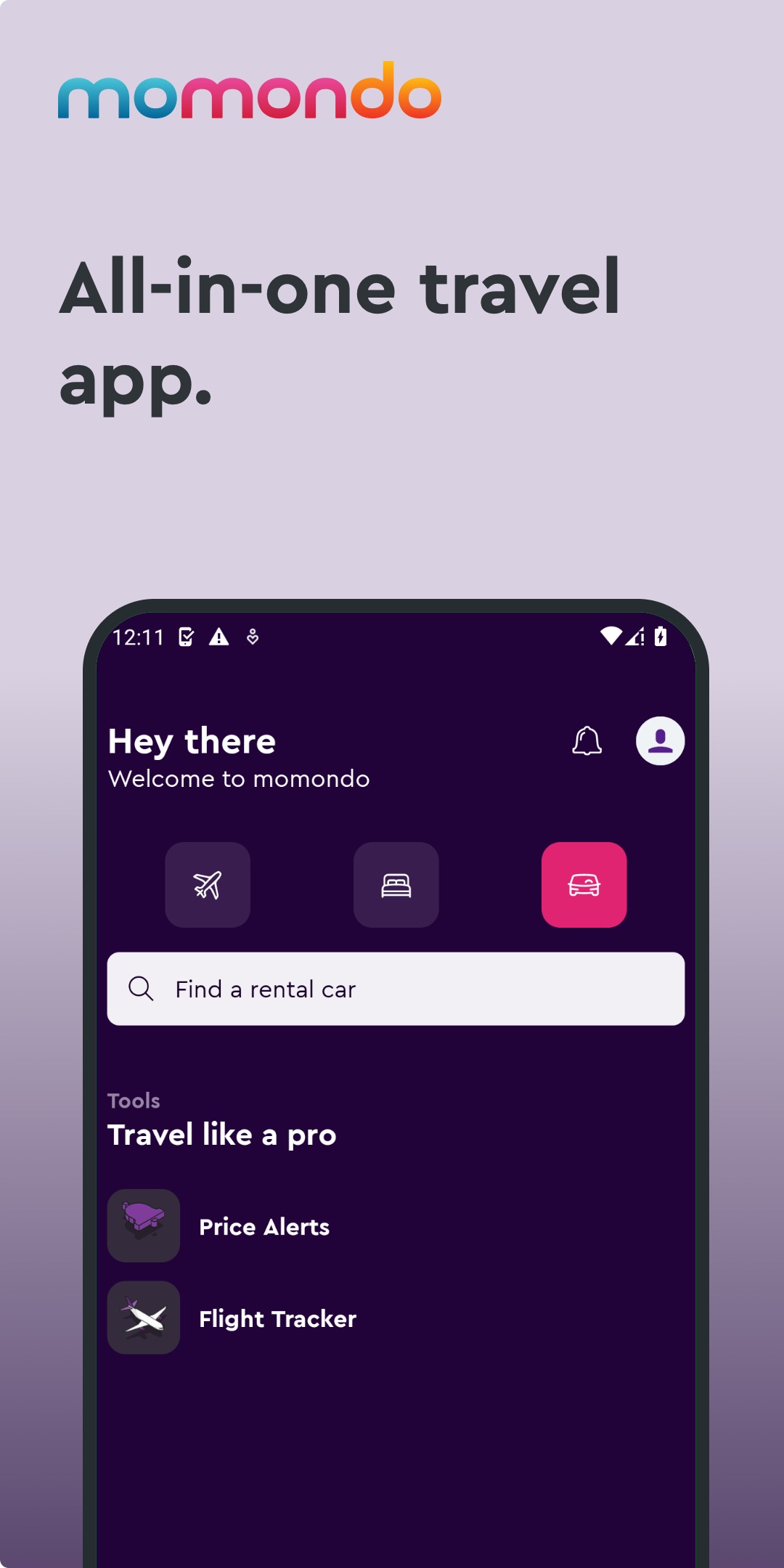Click the Price Alerts label
Screen dimensions: 784x1568
[x=264, y=1227]
